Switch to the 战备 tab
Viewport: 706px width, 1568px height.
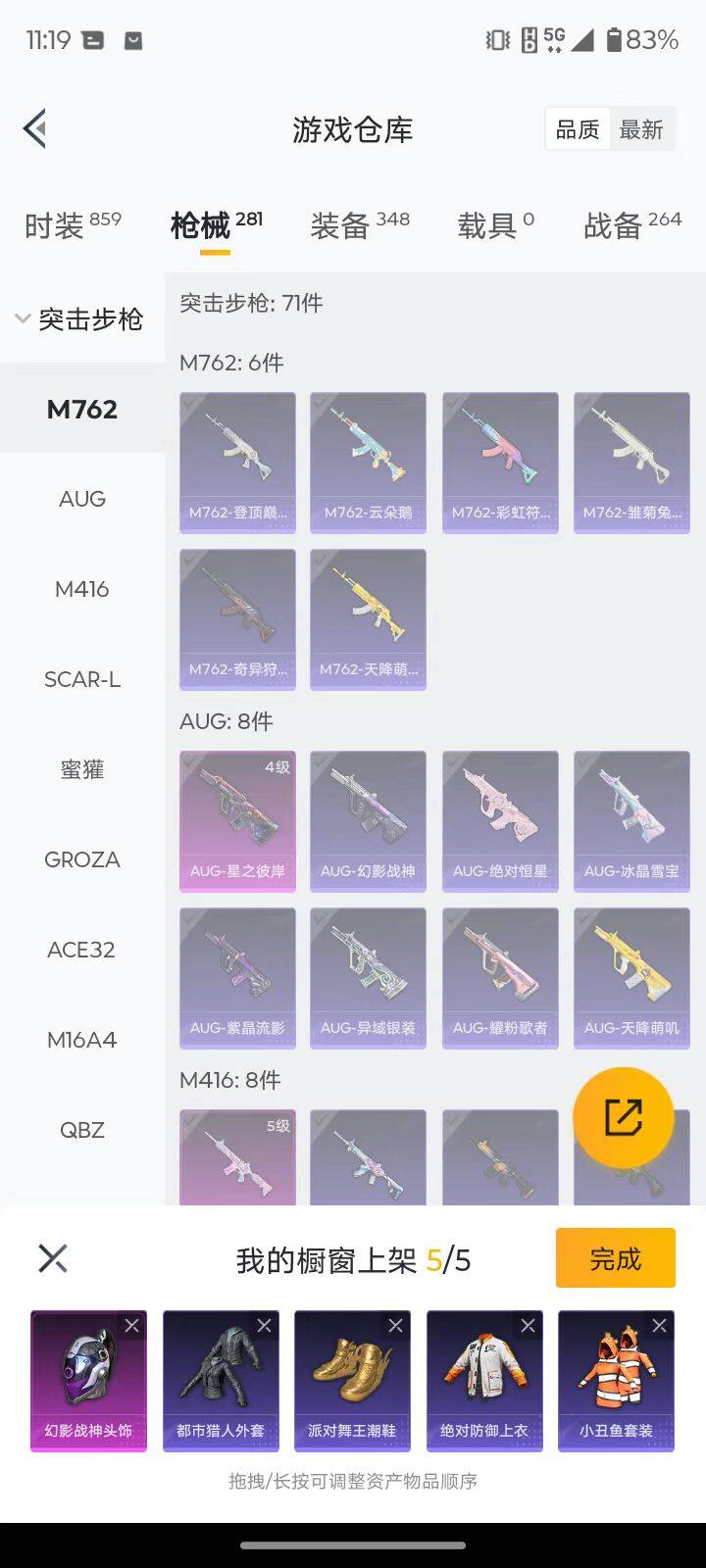click(x=631, y=225)
